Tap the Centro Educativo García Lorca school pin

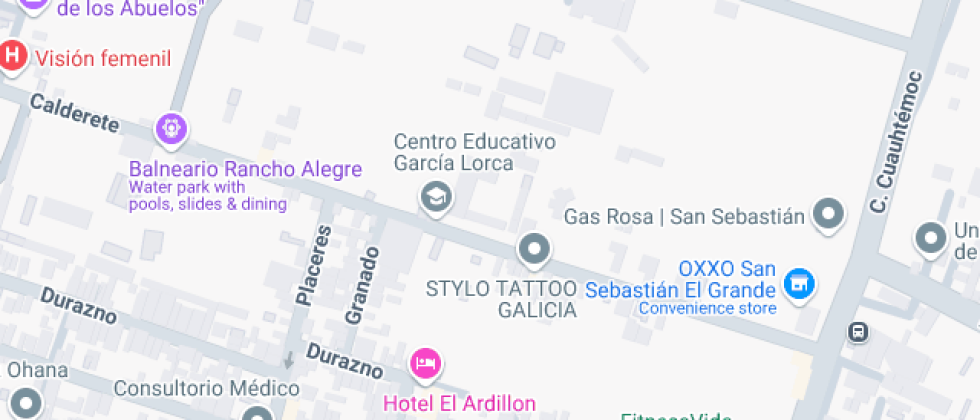click(435, 197)
